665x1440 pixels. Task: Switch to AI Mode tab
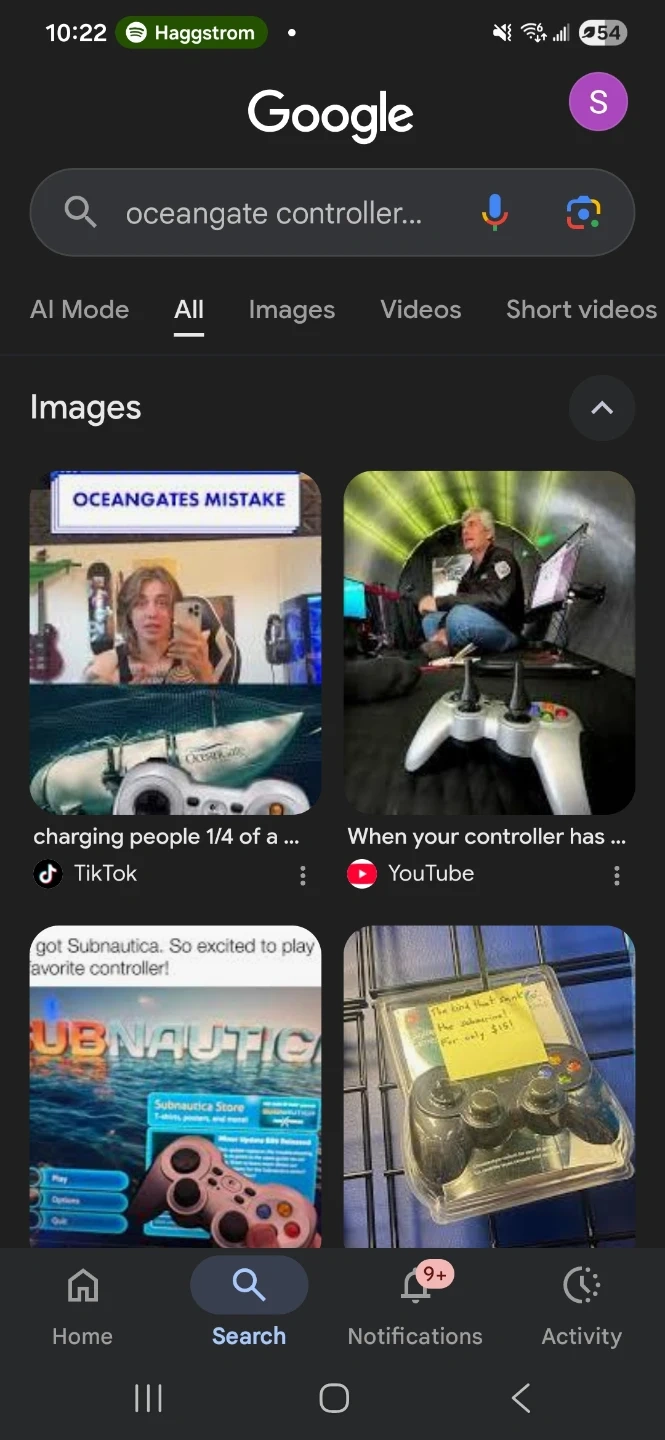(x=79, y=310)
